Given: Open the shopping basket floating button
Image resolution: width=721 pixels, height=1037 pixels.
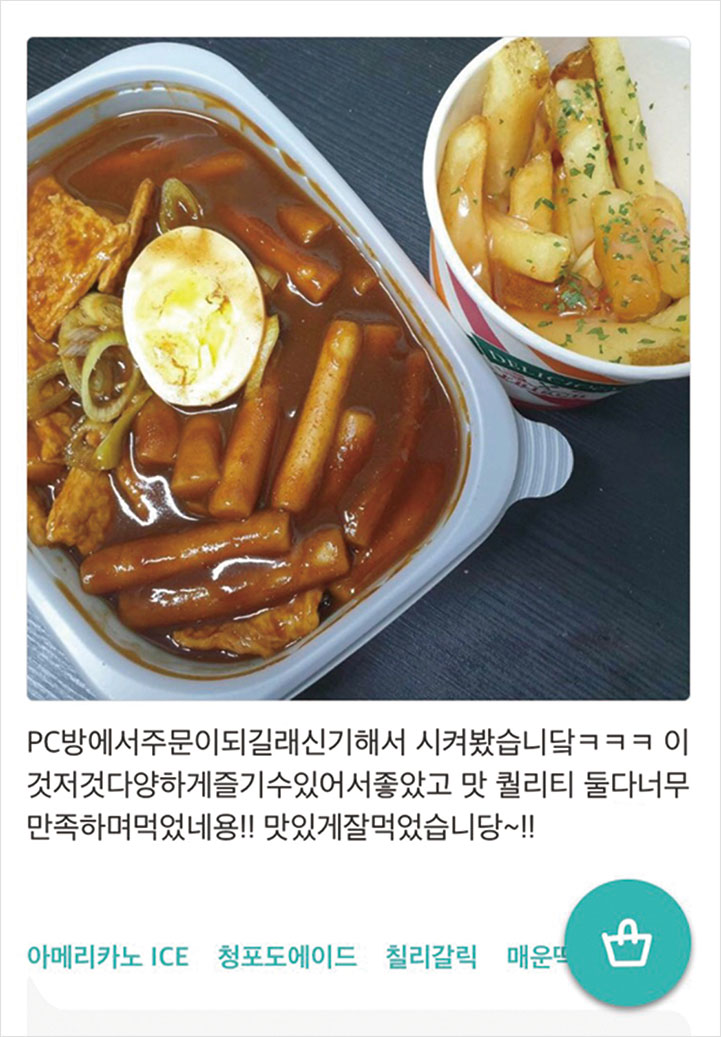Looking at the screenshot, I should pos(627,942).
